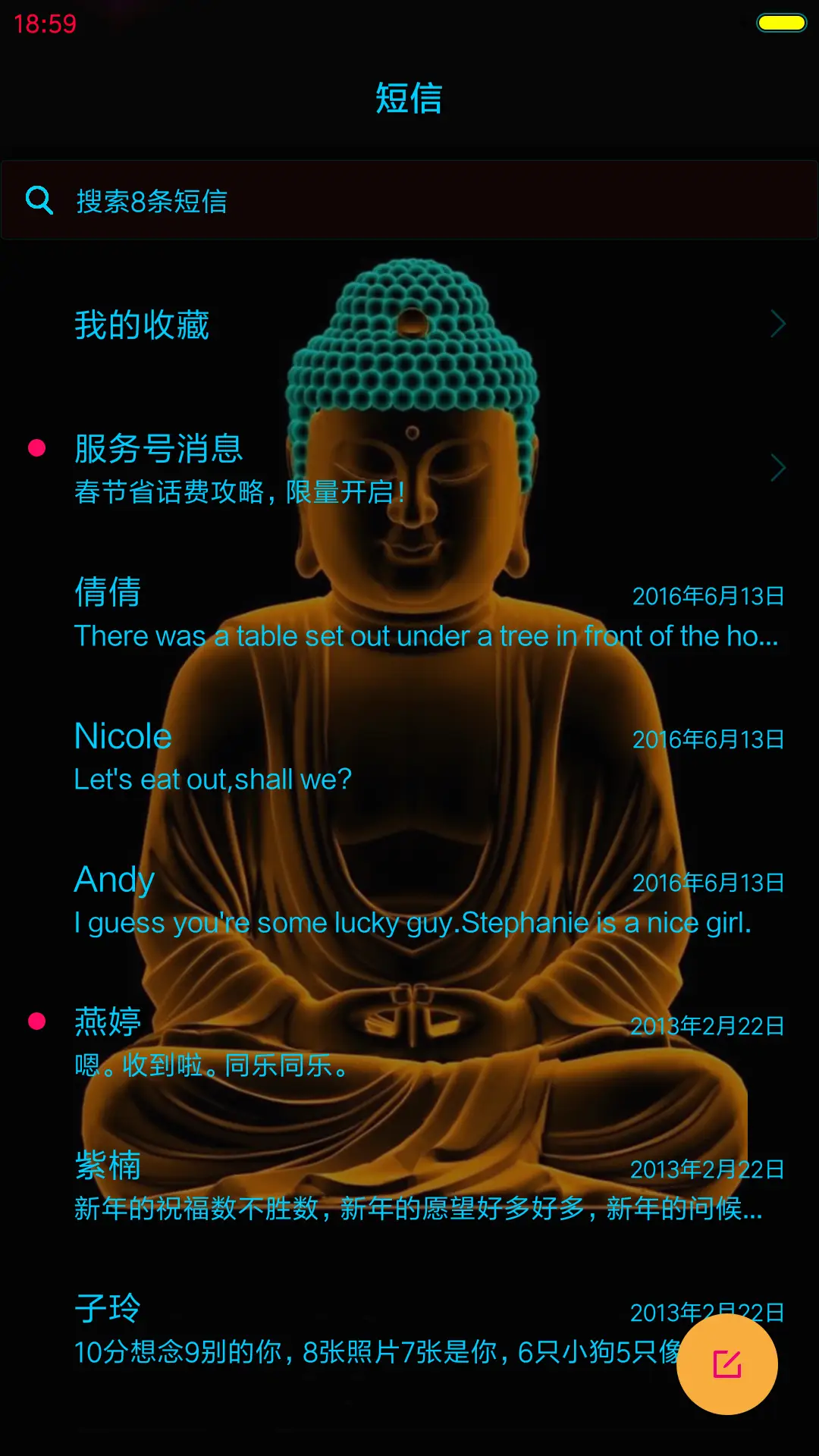The width and height of the screenshot is (819, 1456).
Task: Click inside the 搜索8条短信 search field
Action: 303,200
